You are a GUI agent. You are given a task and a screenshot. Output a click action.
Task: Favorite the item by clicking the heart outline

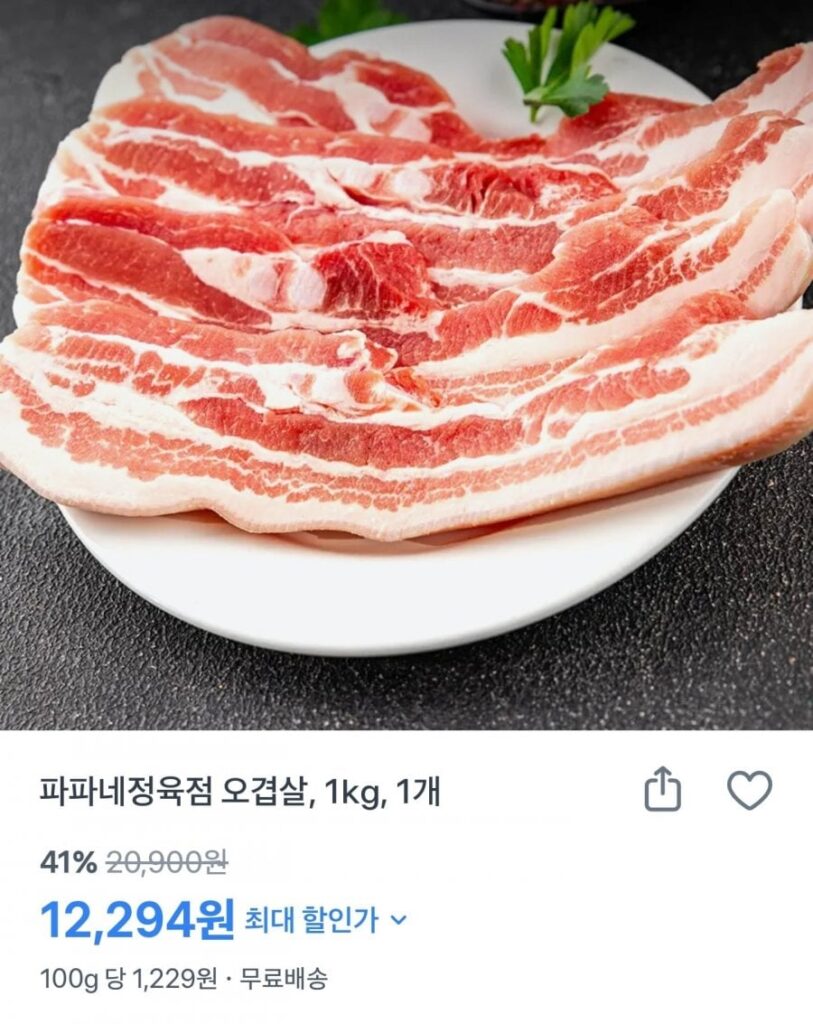pyautogui.click(x=748, y=788)
